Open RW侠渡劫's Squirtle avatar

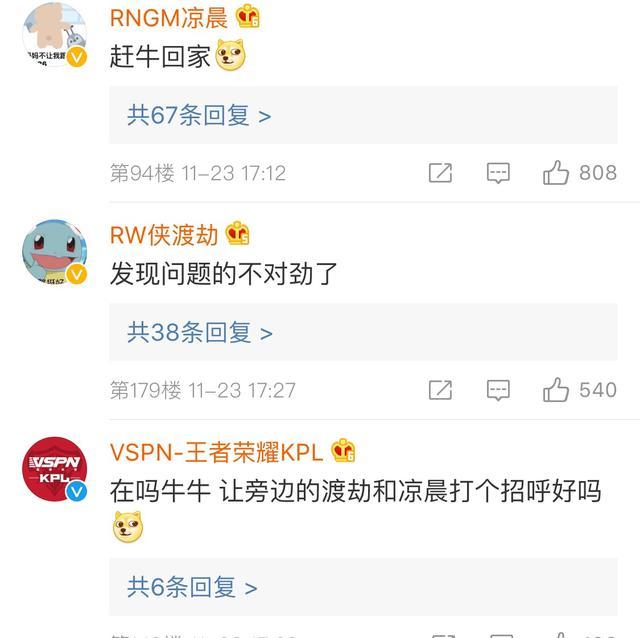[54, 252]
